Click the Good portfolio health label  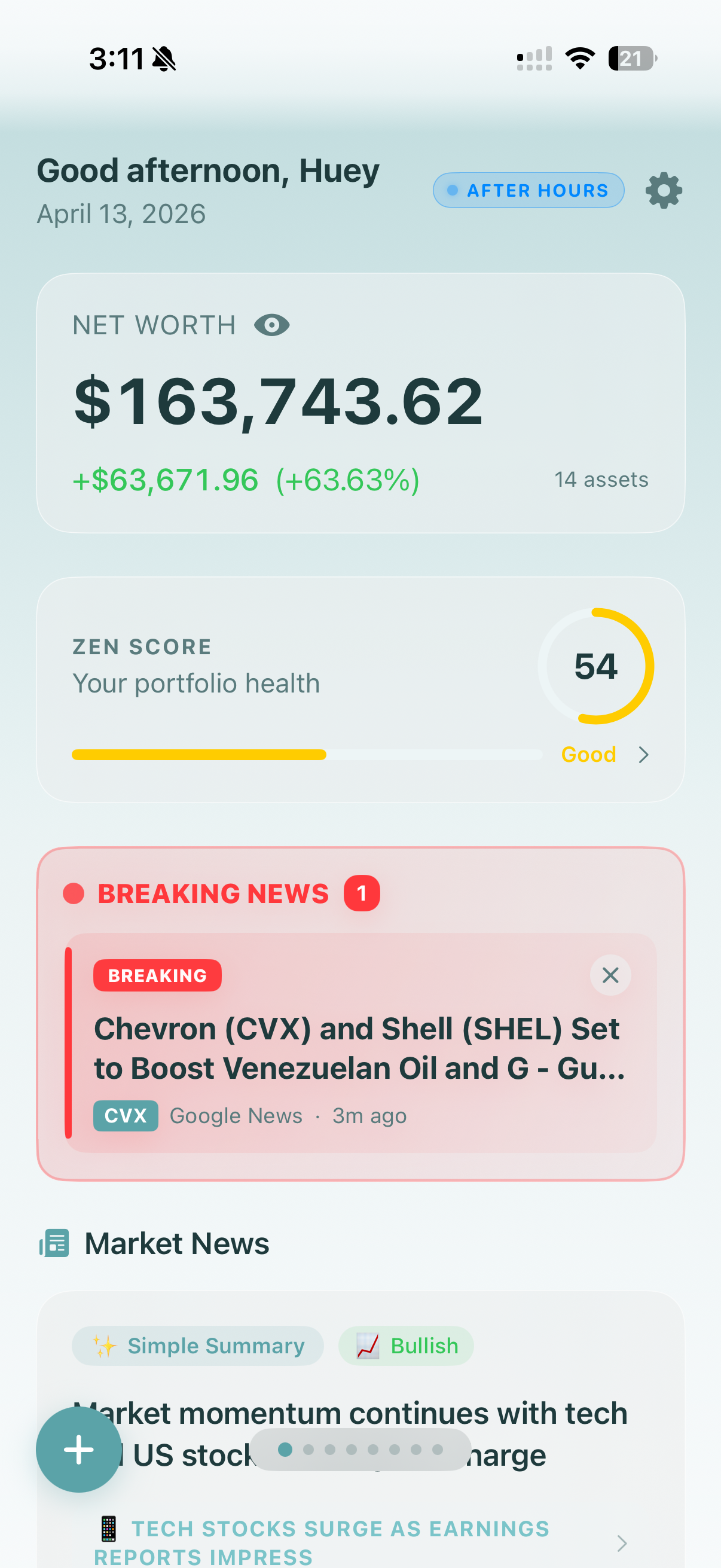pos(588,755)
